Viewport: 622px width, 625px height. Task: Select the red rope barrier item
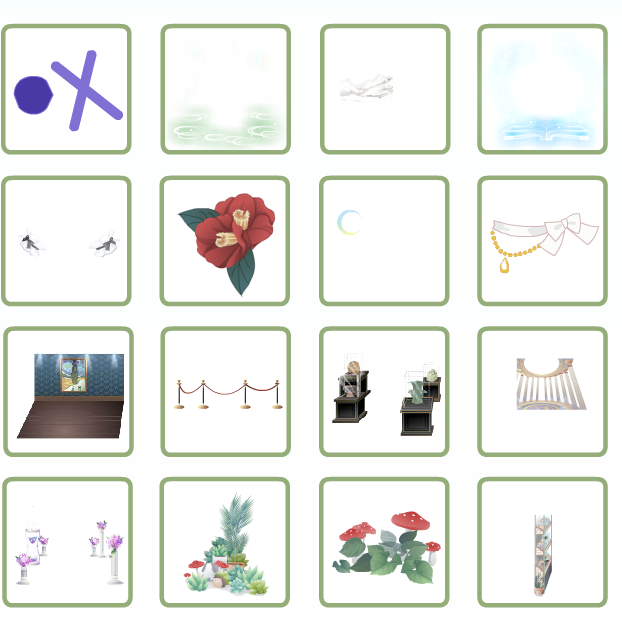click(225, 392)
